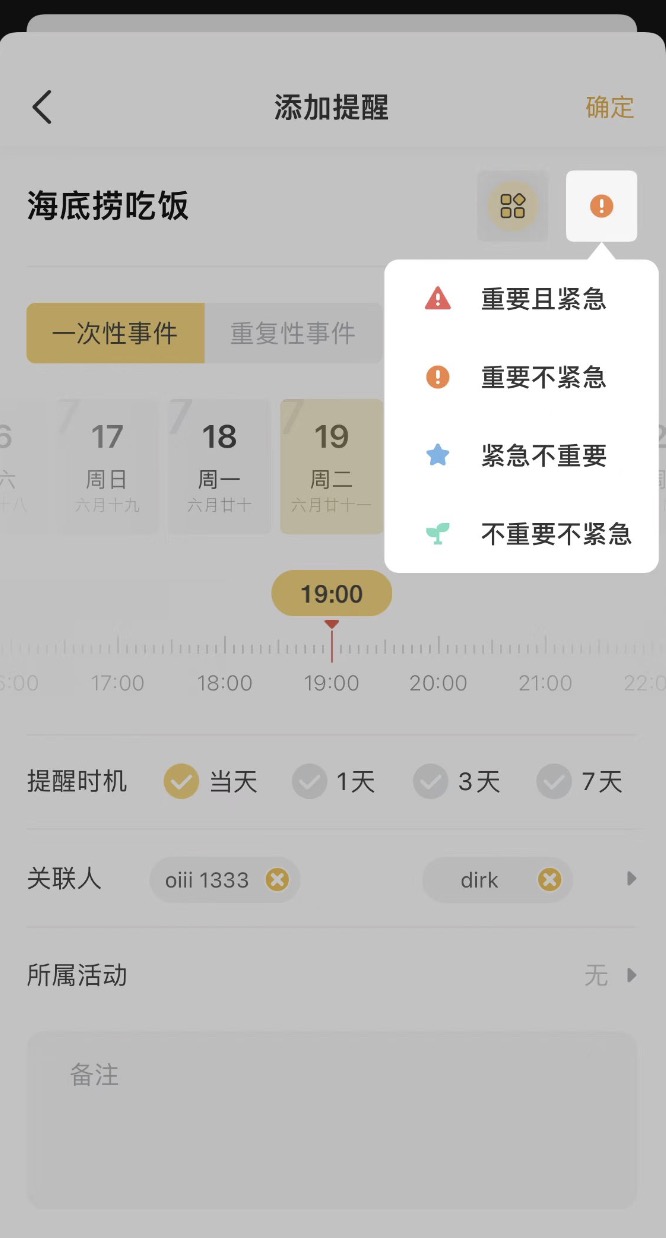The width and height of the screenshot is (666, 1238).
Task: Remove contact dirk
Action: coord(549,880)
